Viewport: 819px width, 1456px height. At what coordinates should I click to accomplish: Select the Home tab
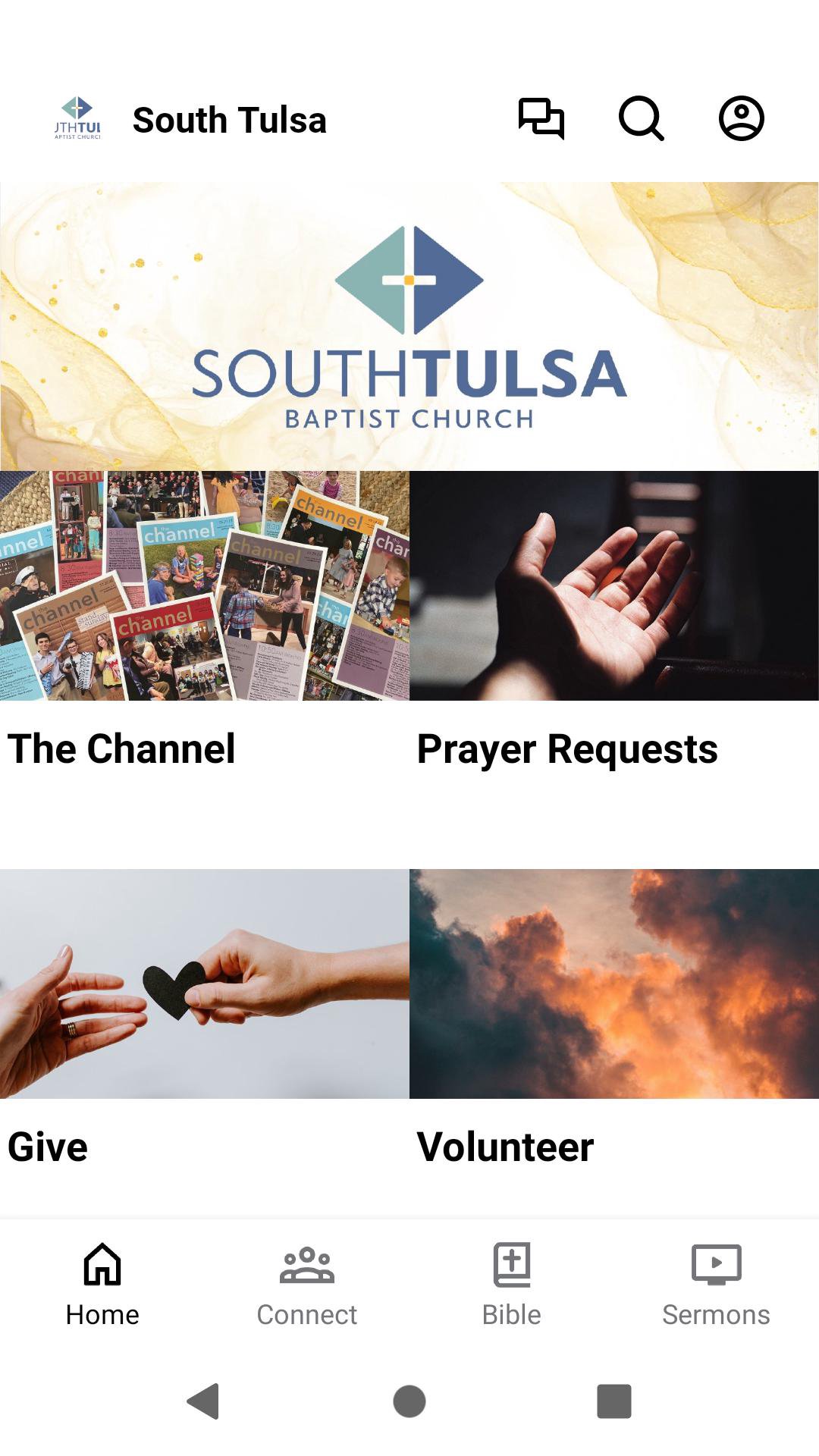102,1283
